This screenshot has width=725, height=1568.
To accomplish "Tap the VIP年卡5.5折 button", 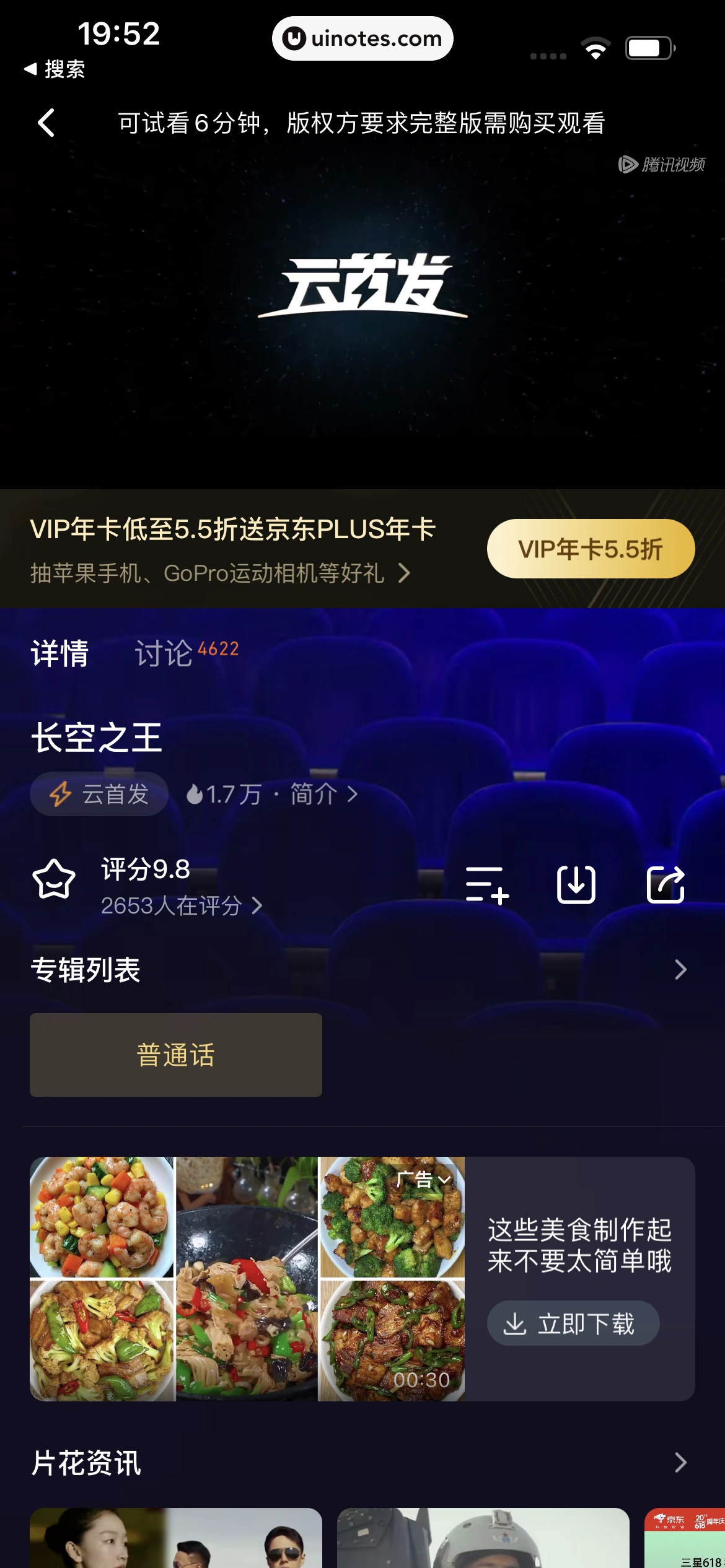I will click(590, 549).
